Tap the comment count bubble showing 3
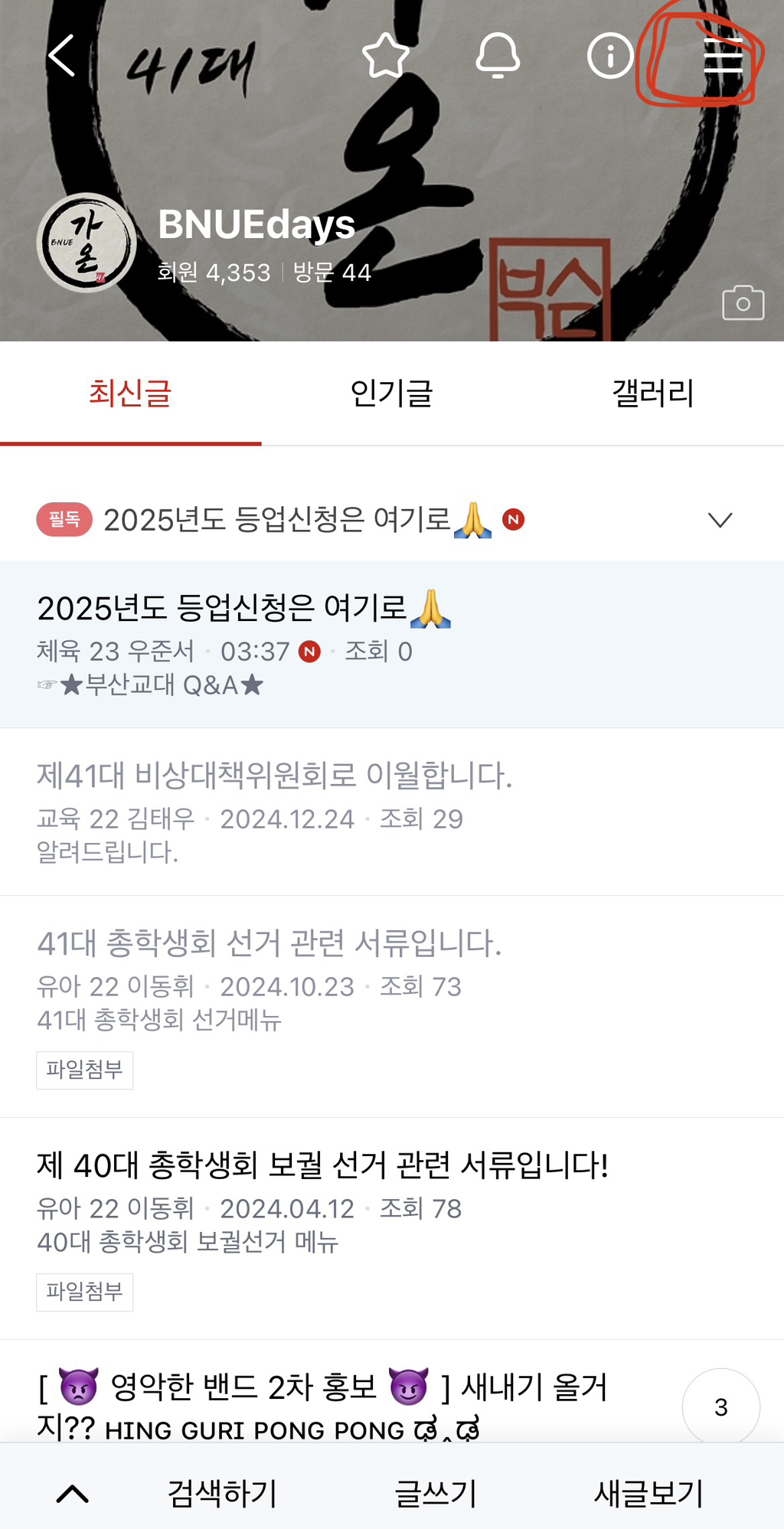This screenshot has height=1529, width=784. pyautogui.click(x=720, y=1406)
